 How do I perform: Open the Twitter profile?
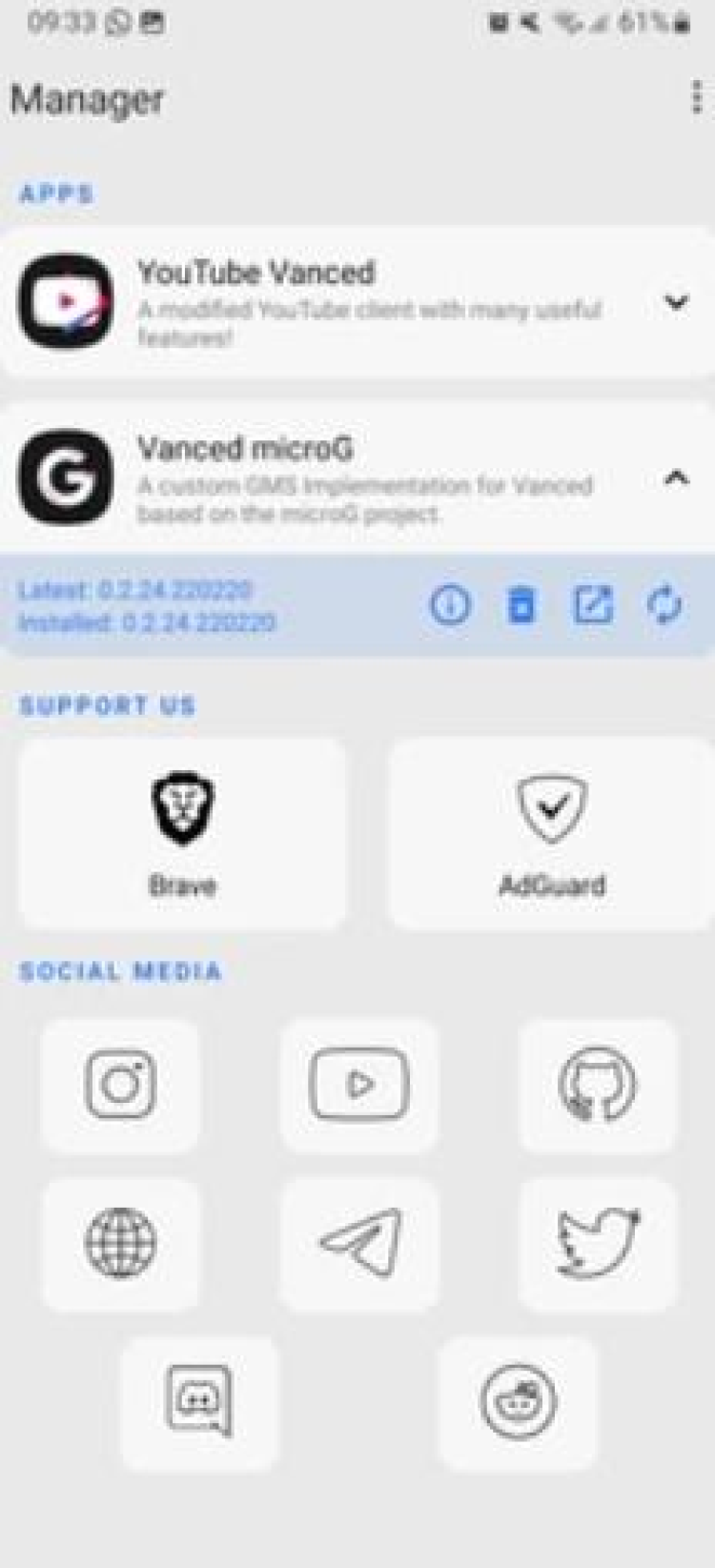coord(597,1243)
